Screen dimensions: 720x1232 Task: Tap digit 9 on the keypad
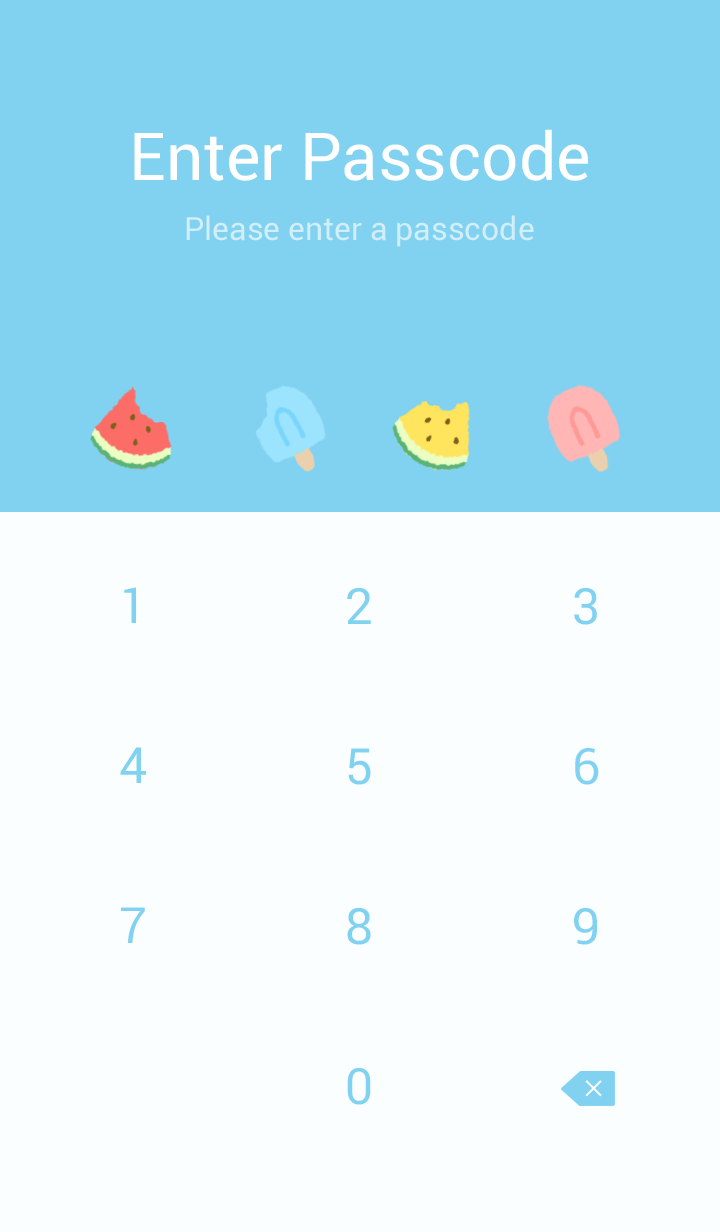click(586, 927)
